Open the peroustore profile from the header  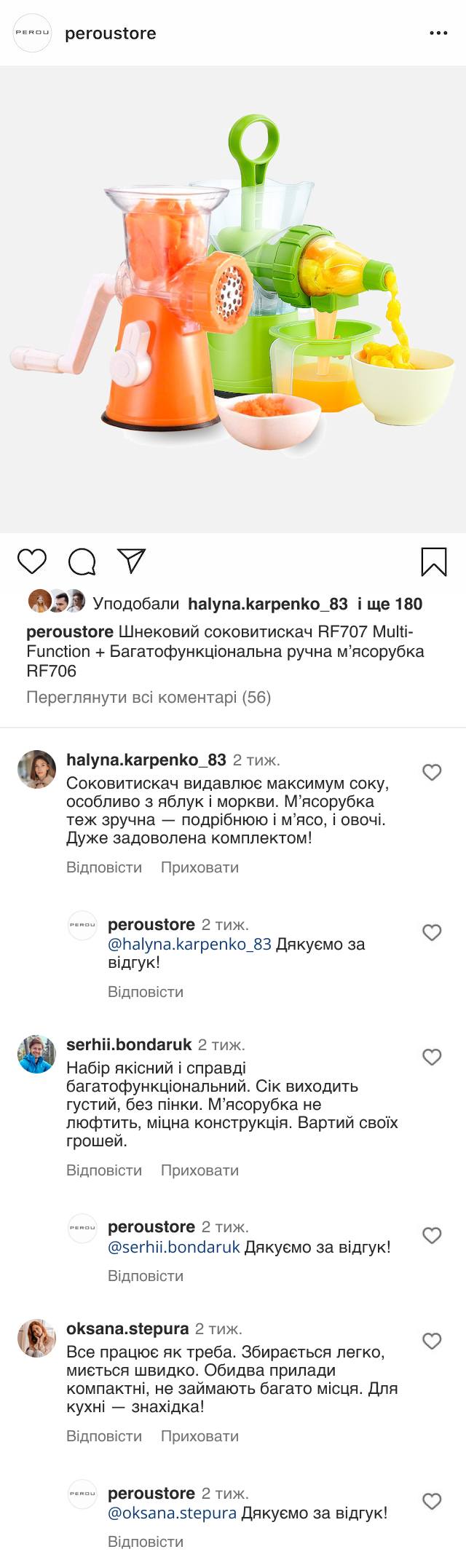point(110,34)
